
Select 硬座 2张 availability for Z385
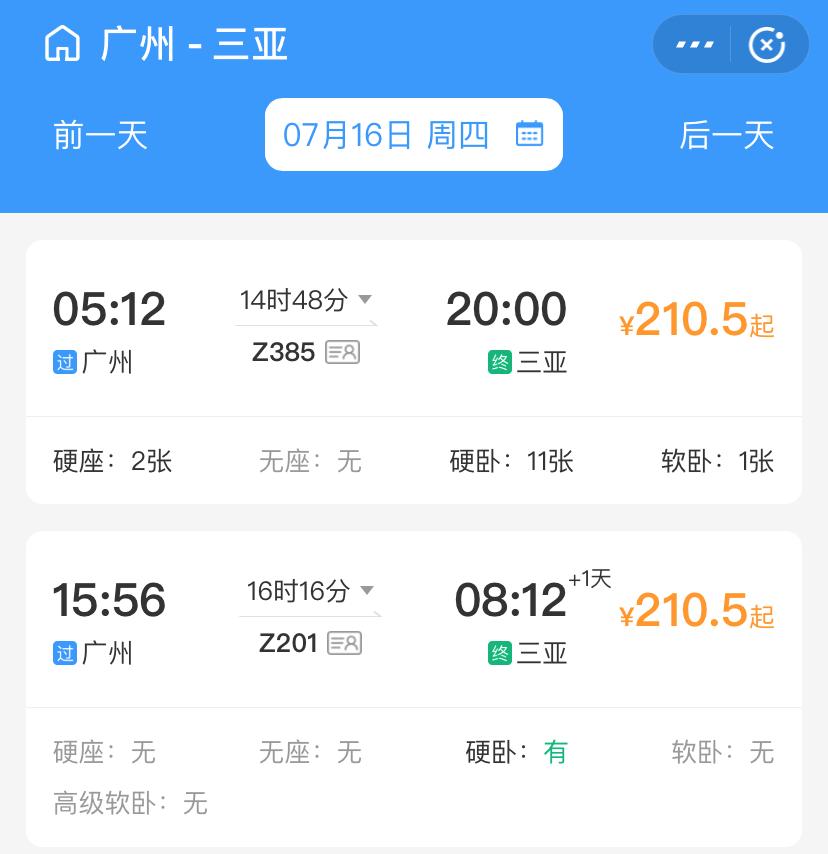[105, 461]
